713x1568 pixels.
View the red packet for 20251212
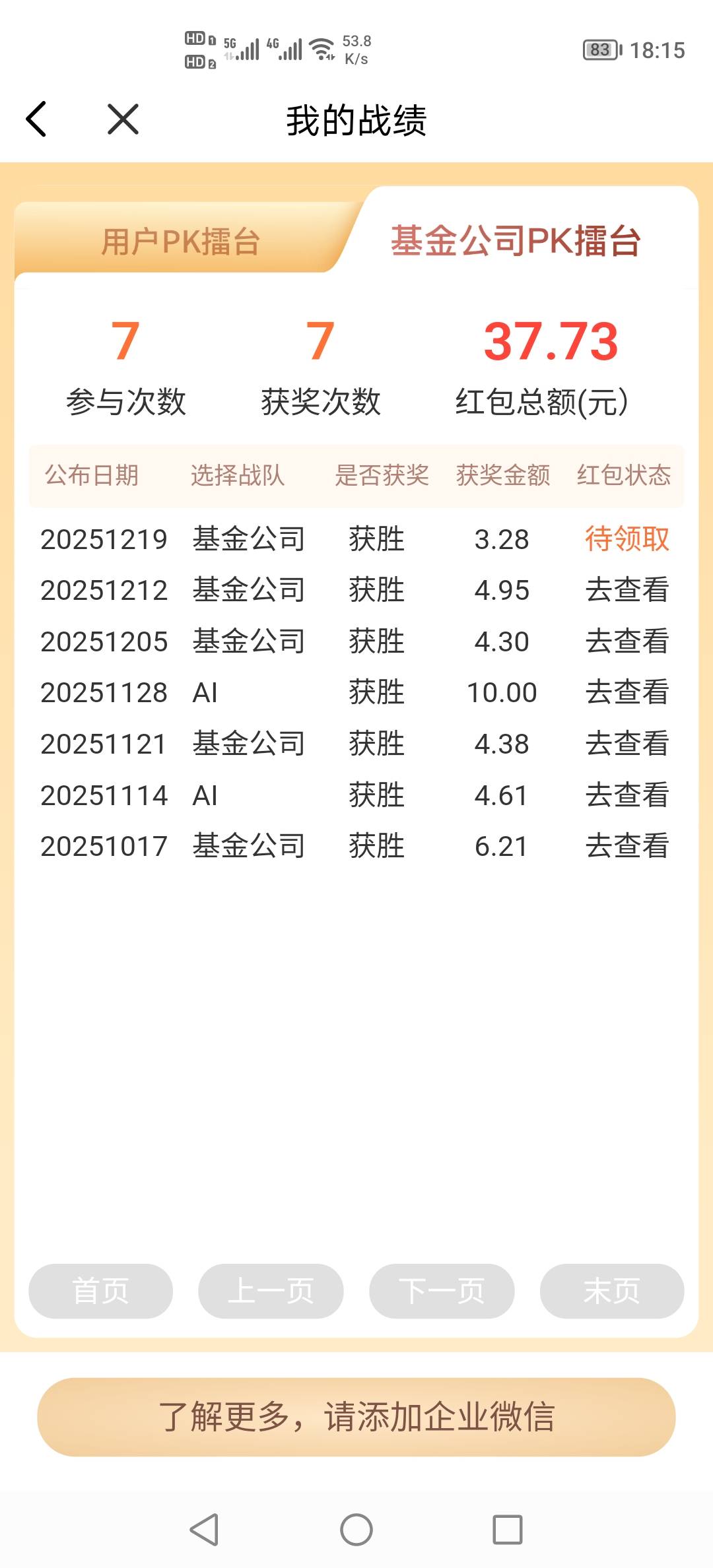[x=627, y=590]
